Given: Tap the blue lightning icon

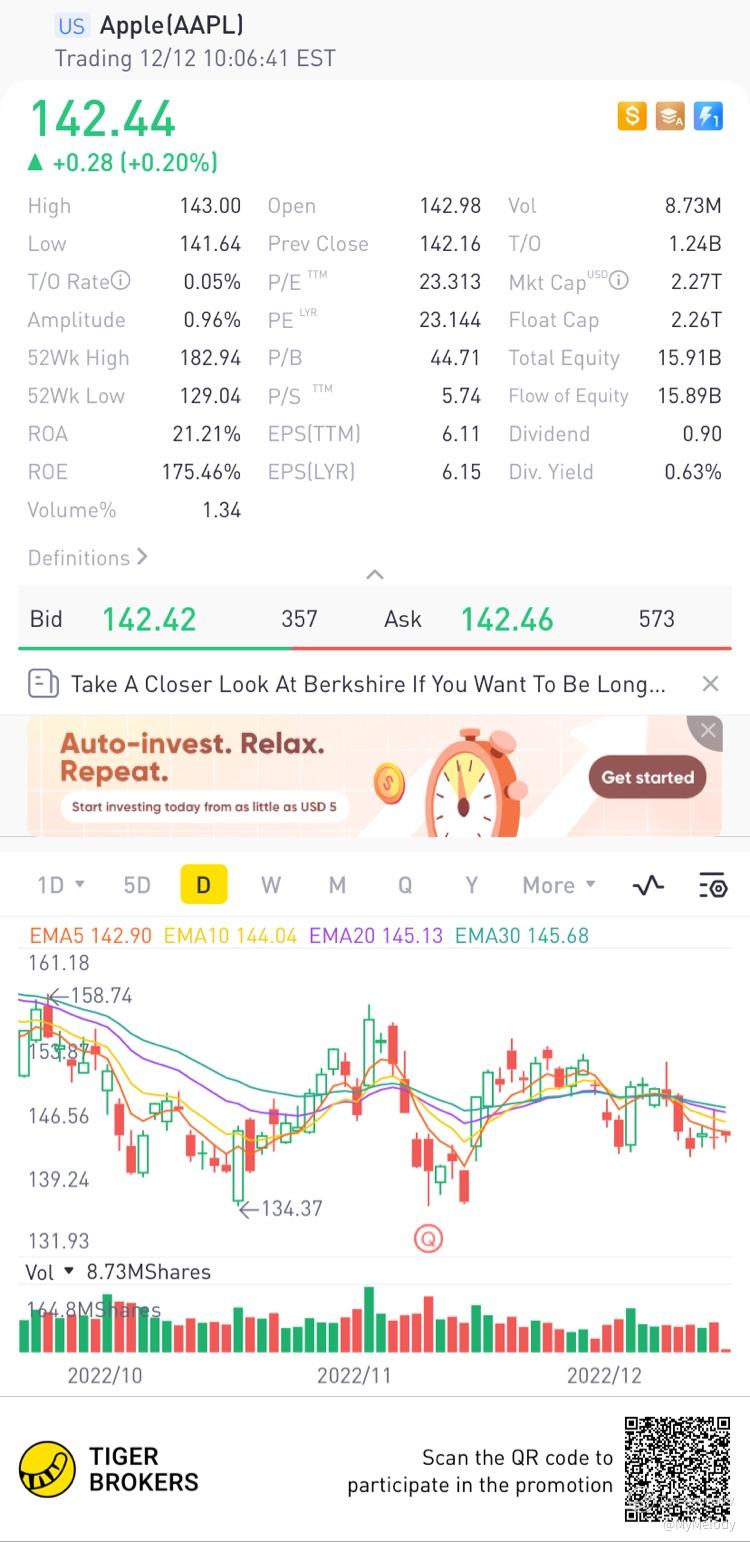Looking at the screenshot, I should [708, 117].
